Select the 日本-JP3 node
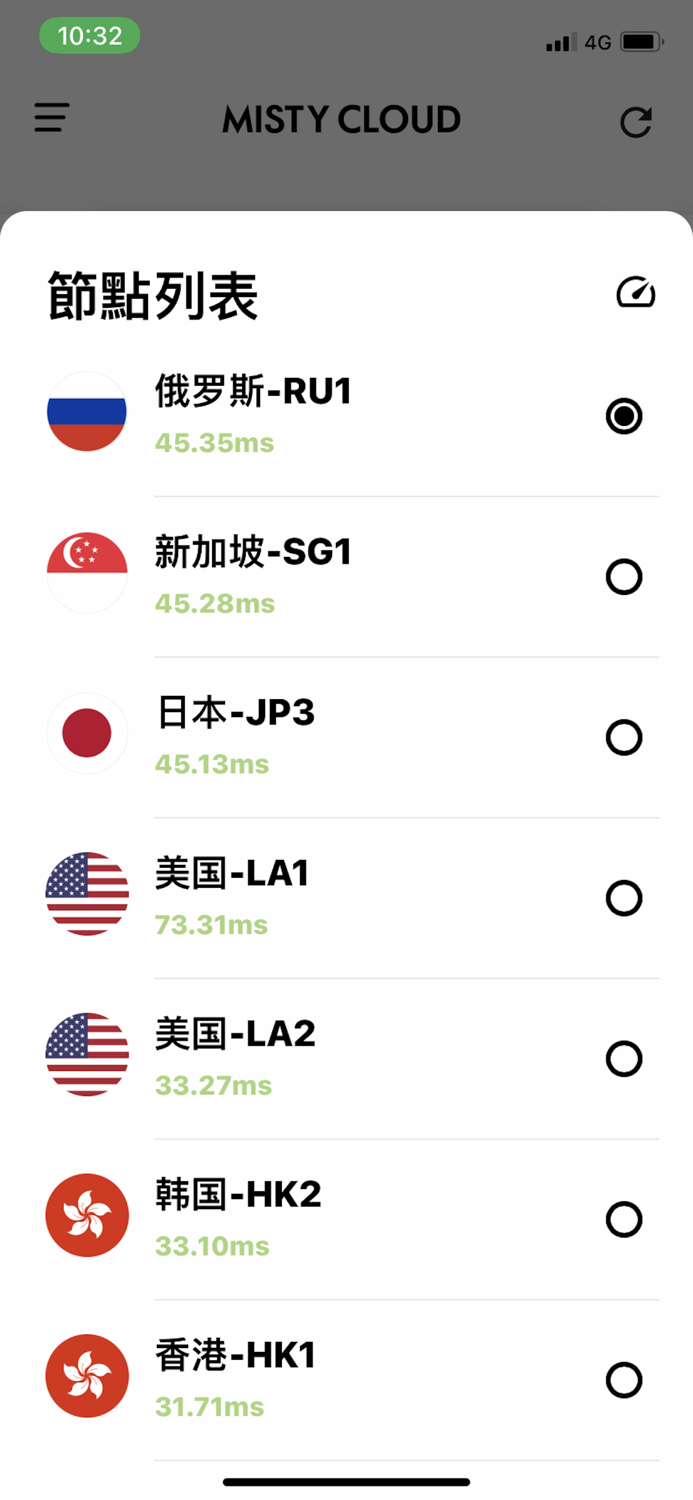Screen dimensions: 693x1500 pyautogui.click(x=624, y=738)
